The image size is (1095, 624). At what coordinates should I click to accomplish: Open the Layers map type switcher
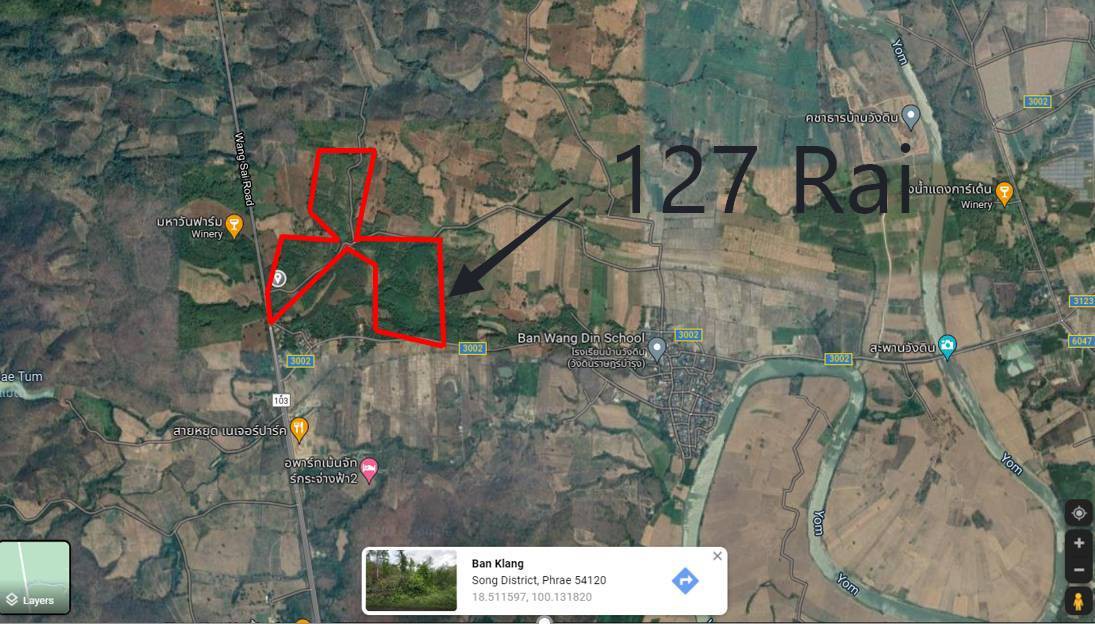pos(36,577)
